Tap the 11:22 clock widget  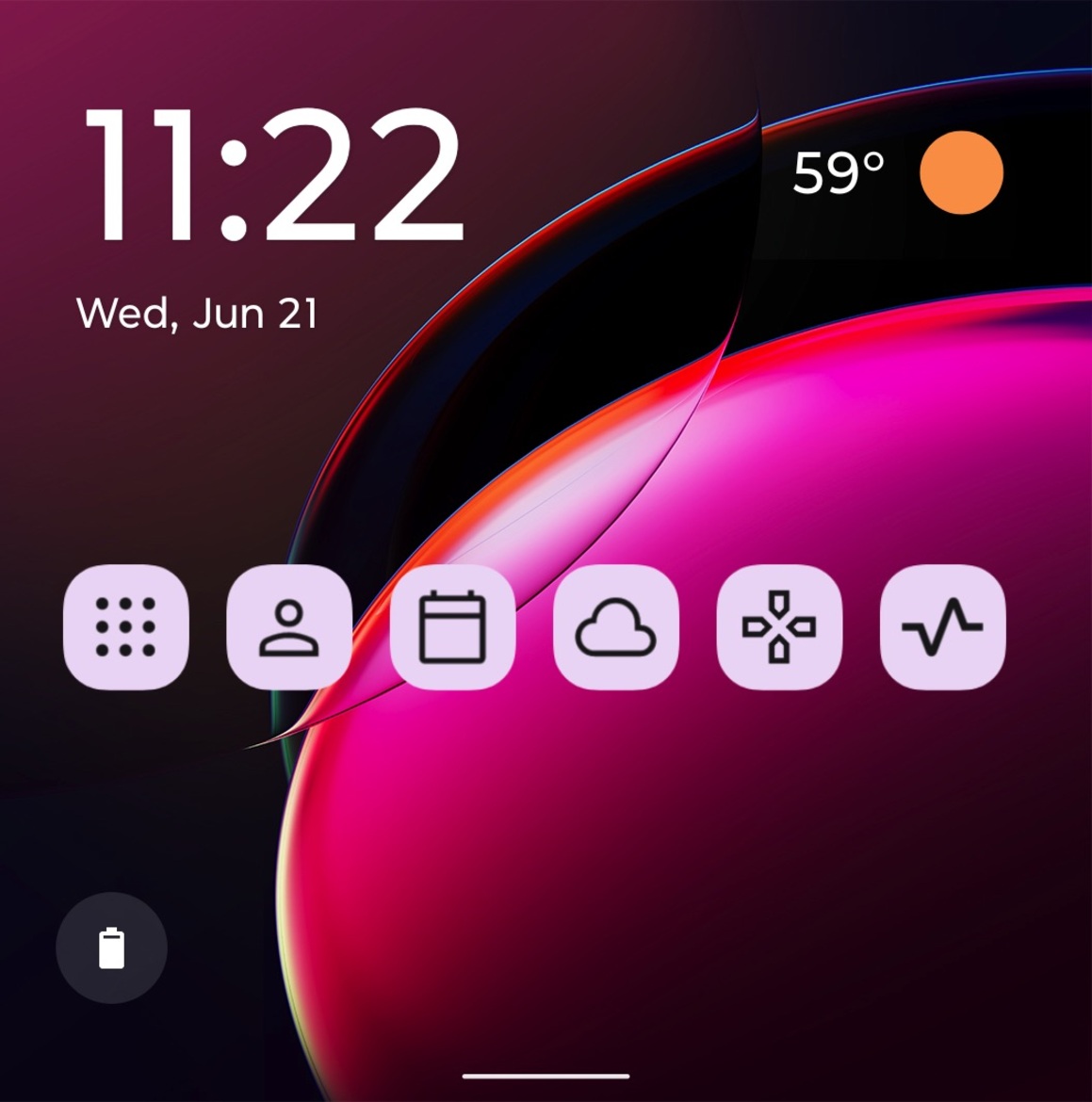(273, 176)
